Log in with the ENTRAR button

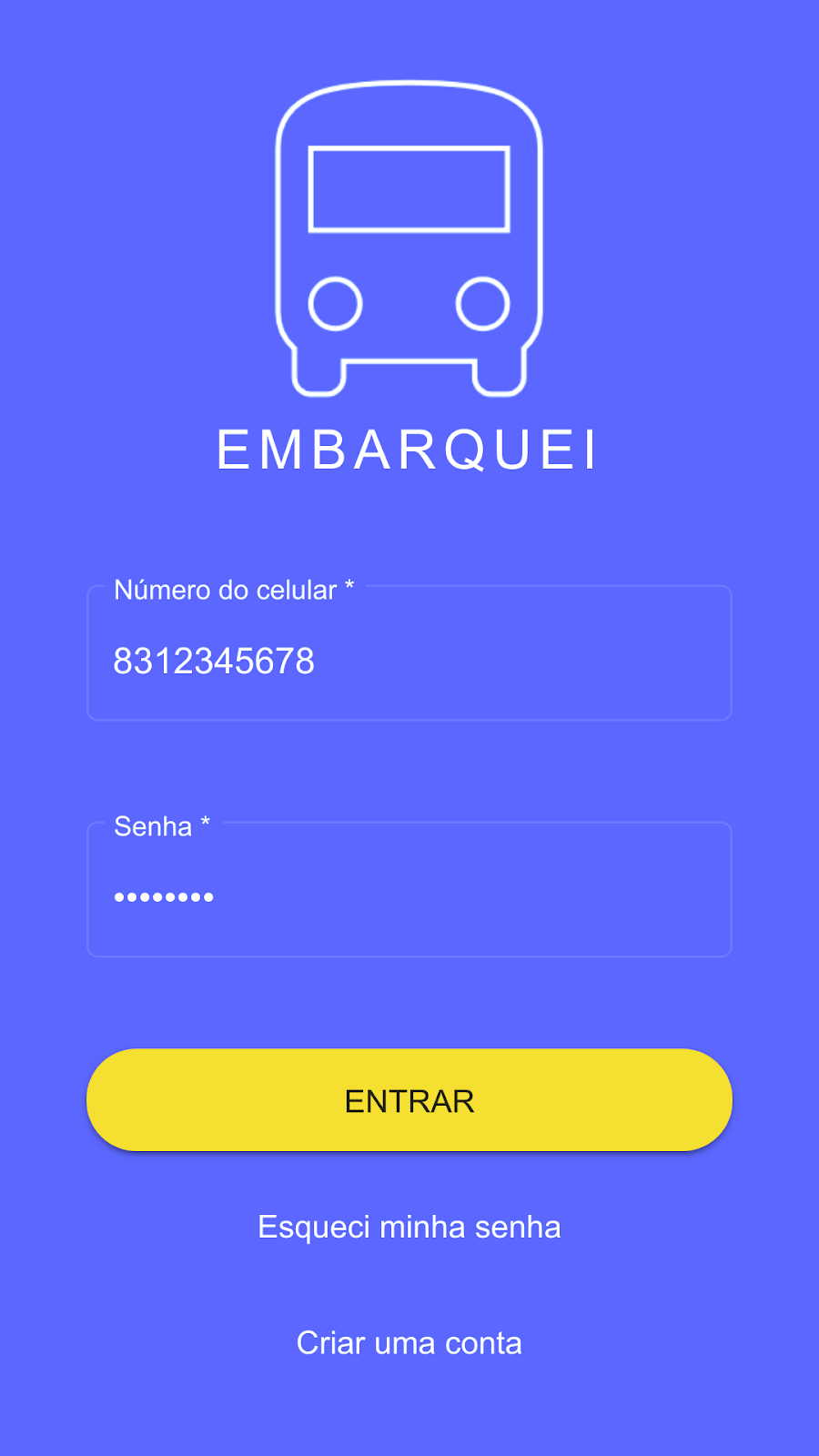[409, 1100]
